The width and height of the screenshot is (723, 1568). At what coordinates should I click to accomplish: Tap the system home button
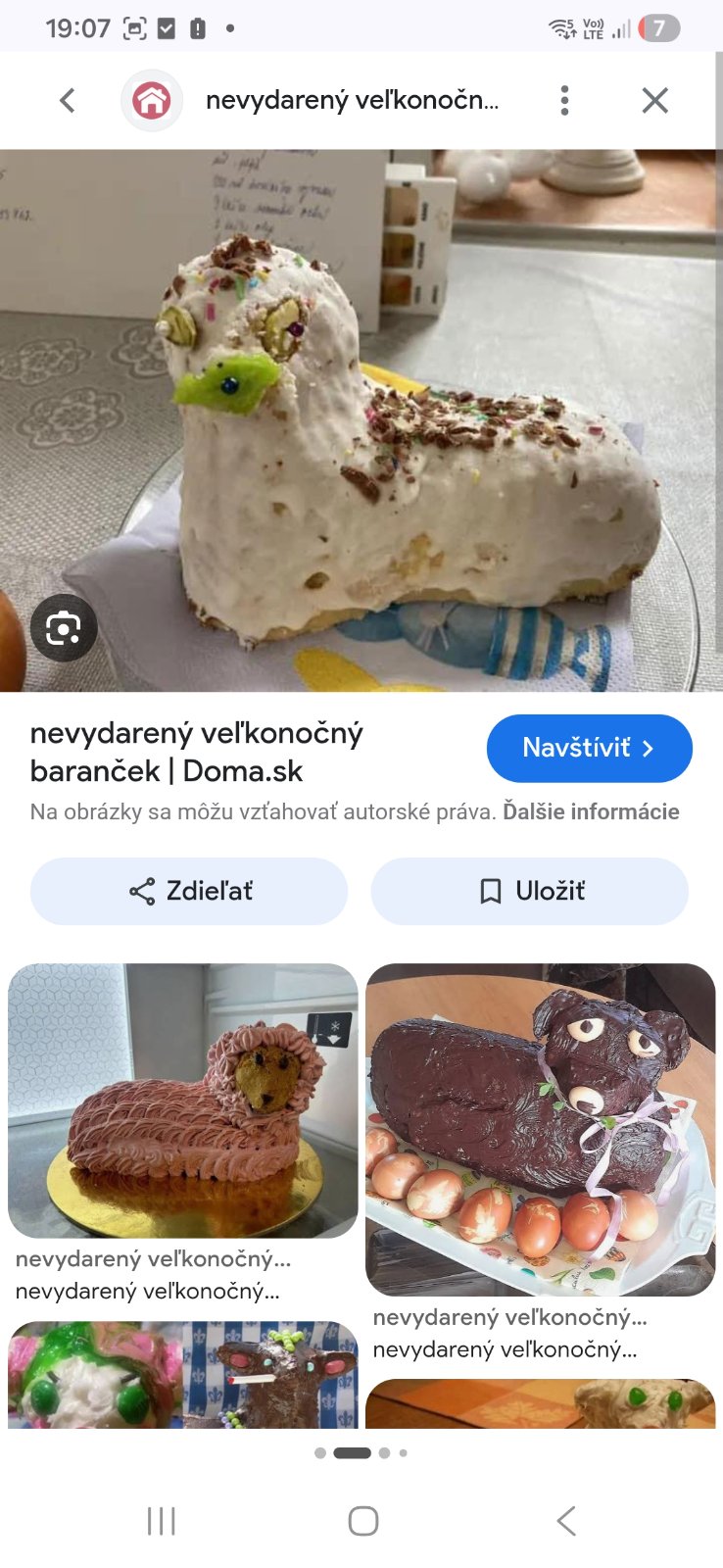point(363,1521)
